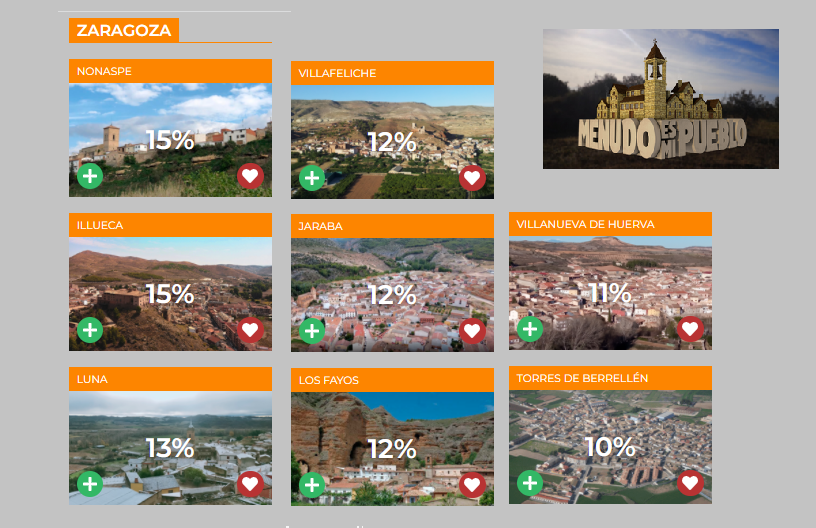Viewport: 816px width, 528px height.
Task: Tap the green plus icon on Luna
Action: [90, 484]
